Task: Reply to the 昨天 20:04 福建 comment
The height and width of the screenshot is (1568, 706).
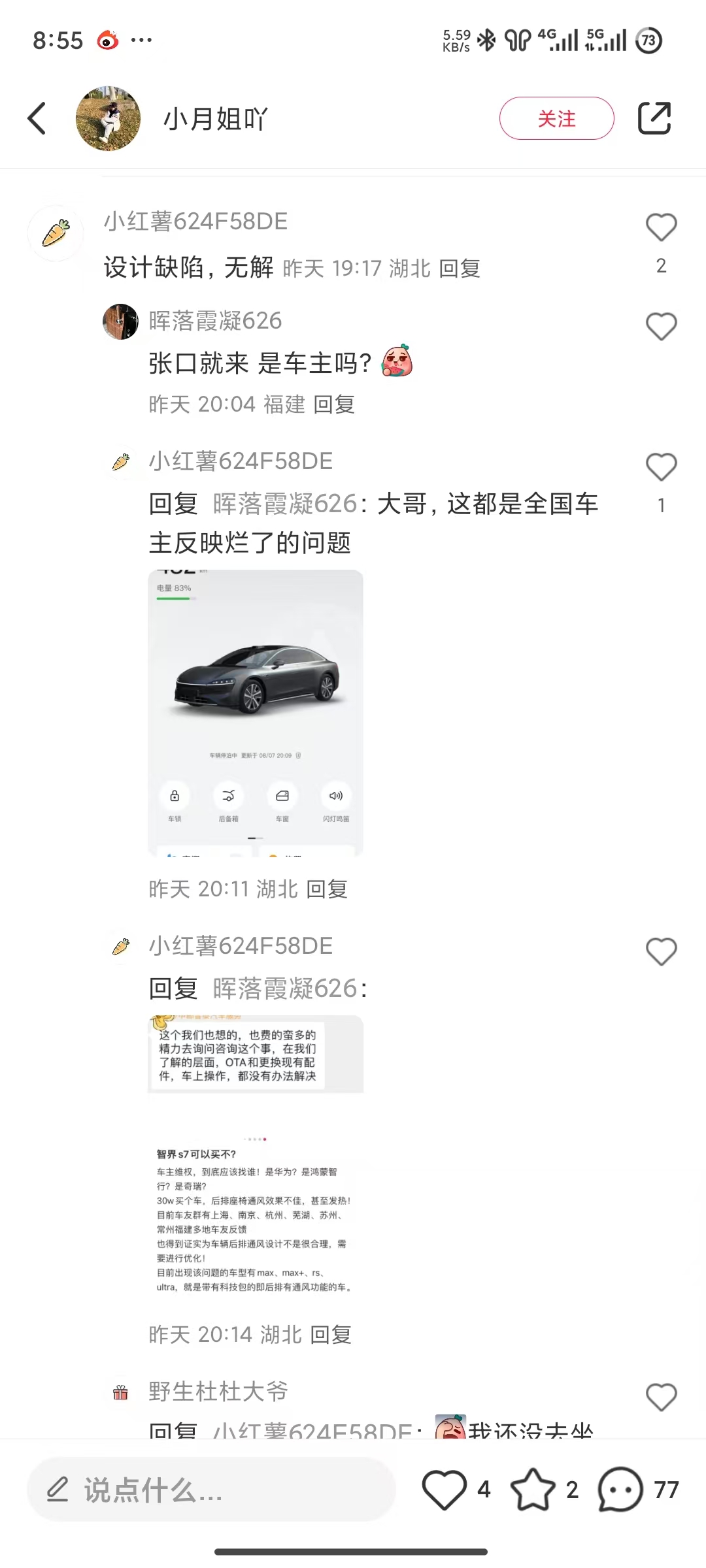Action: click(x=334, y=404)
